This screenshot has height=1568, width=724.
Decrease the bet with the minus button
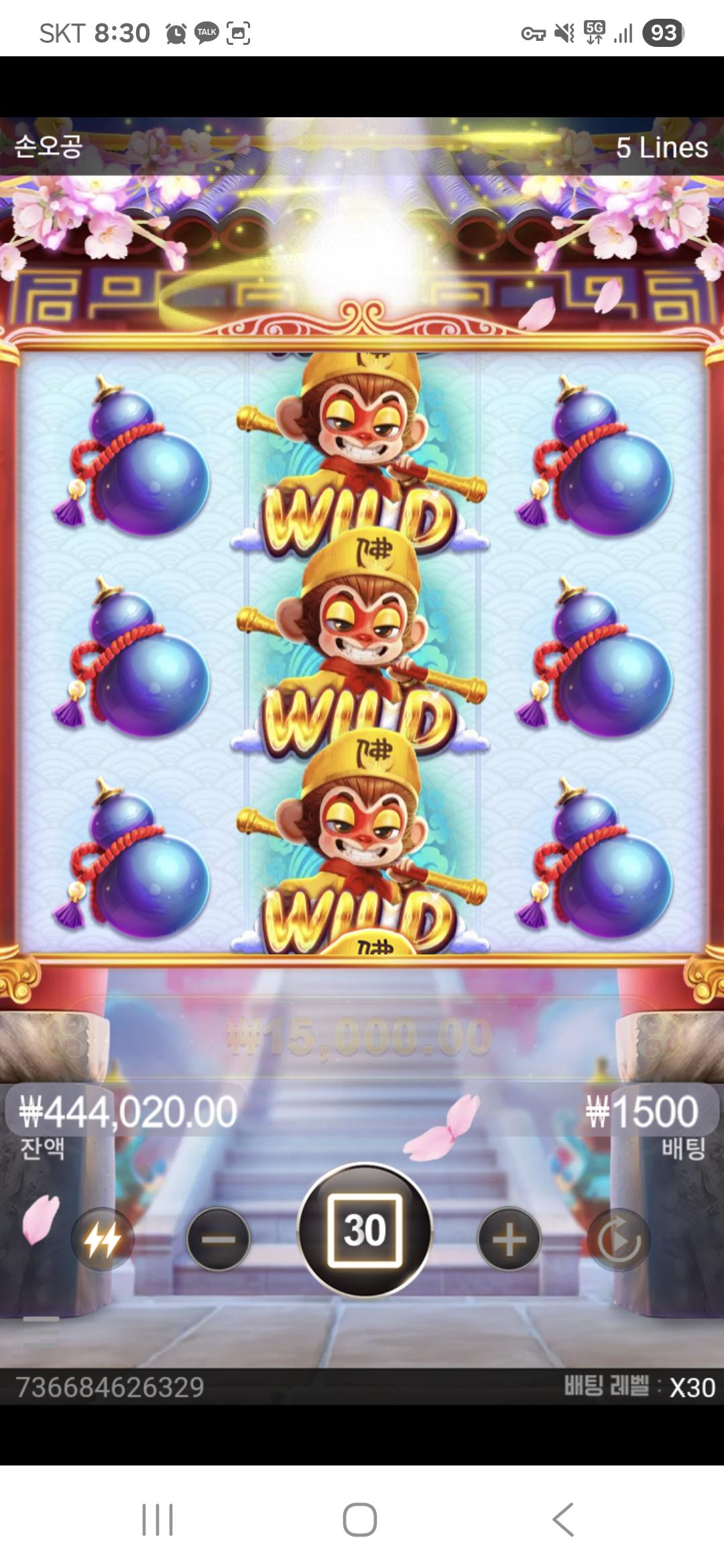coord(219,1239)
